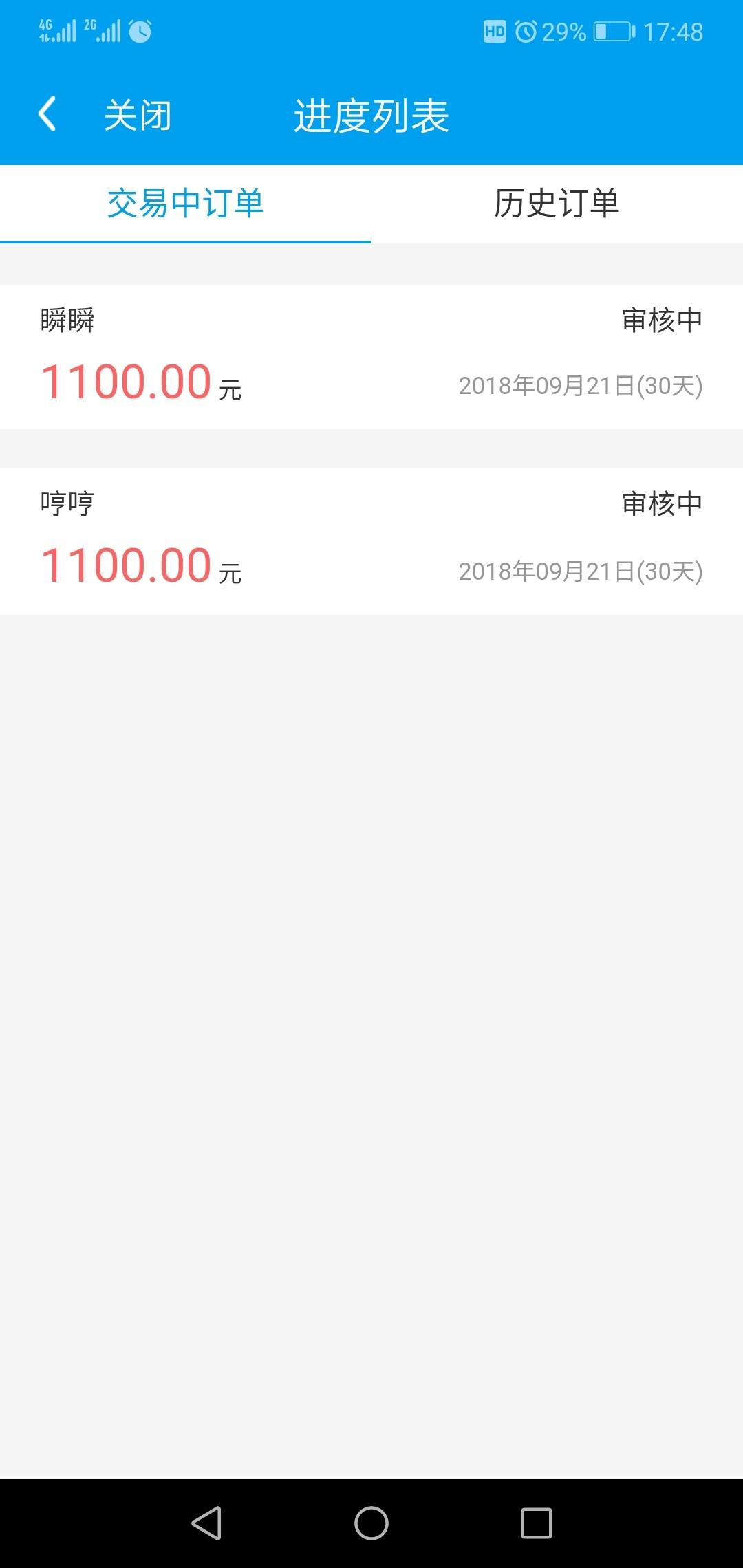Go to the system home screen
Viewport: 743px width, 1568px height.
[x=371, y=1523]
